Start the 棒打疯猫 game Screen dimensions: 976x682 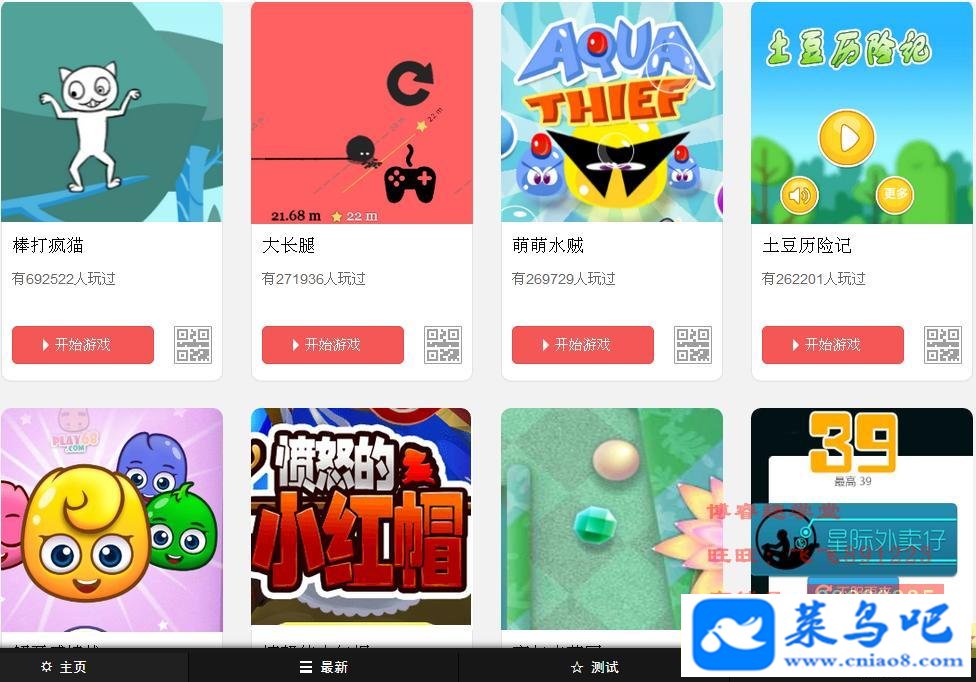[83, 345]
